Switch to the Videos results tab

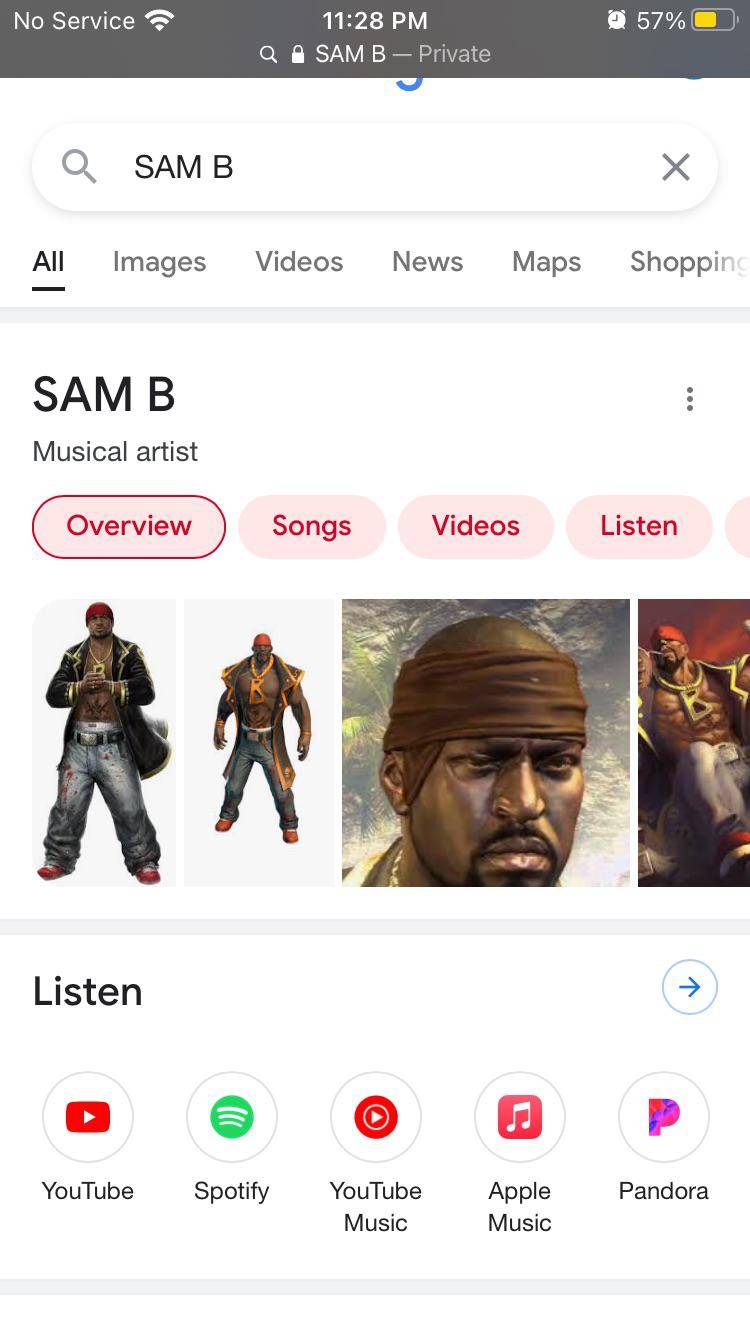click(299, 262)
